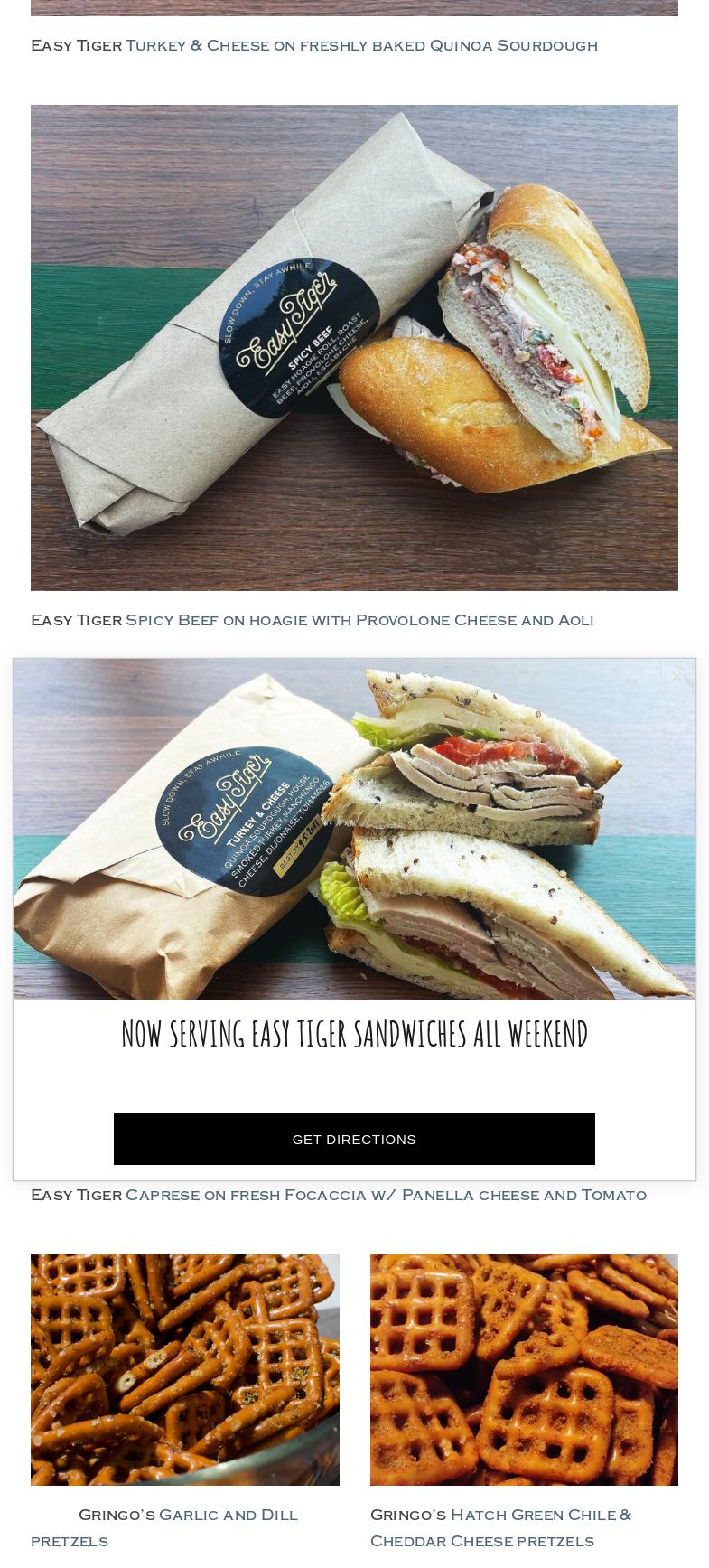Open the Caprese on fresh Focaccia link
The image size is (709, 1568).
[386, 1195]
